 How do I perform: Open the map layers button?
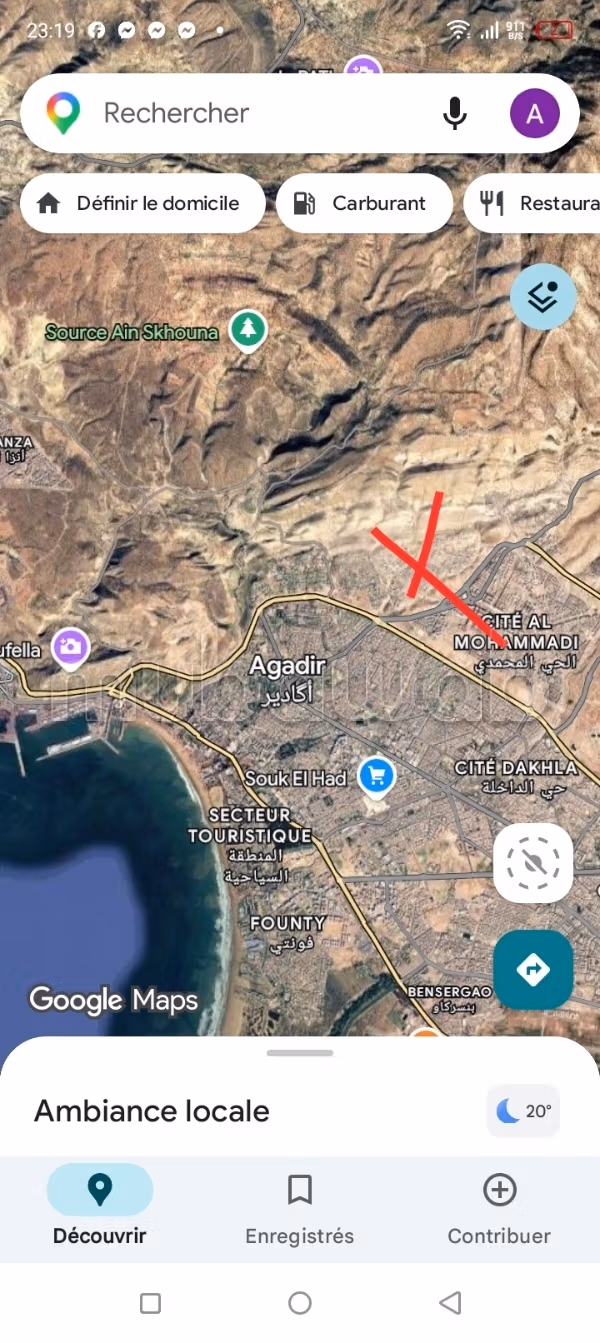543,296
